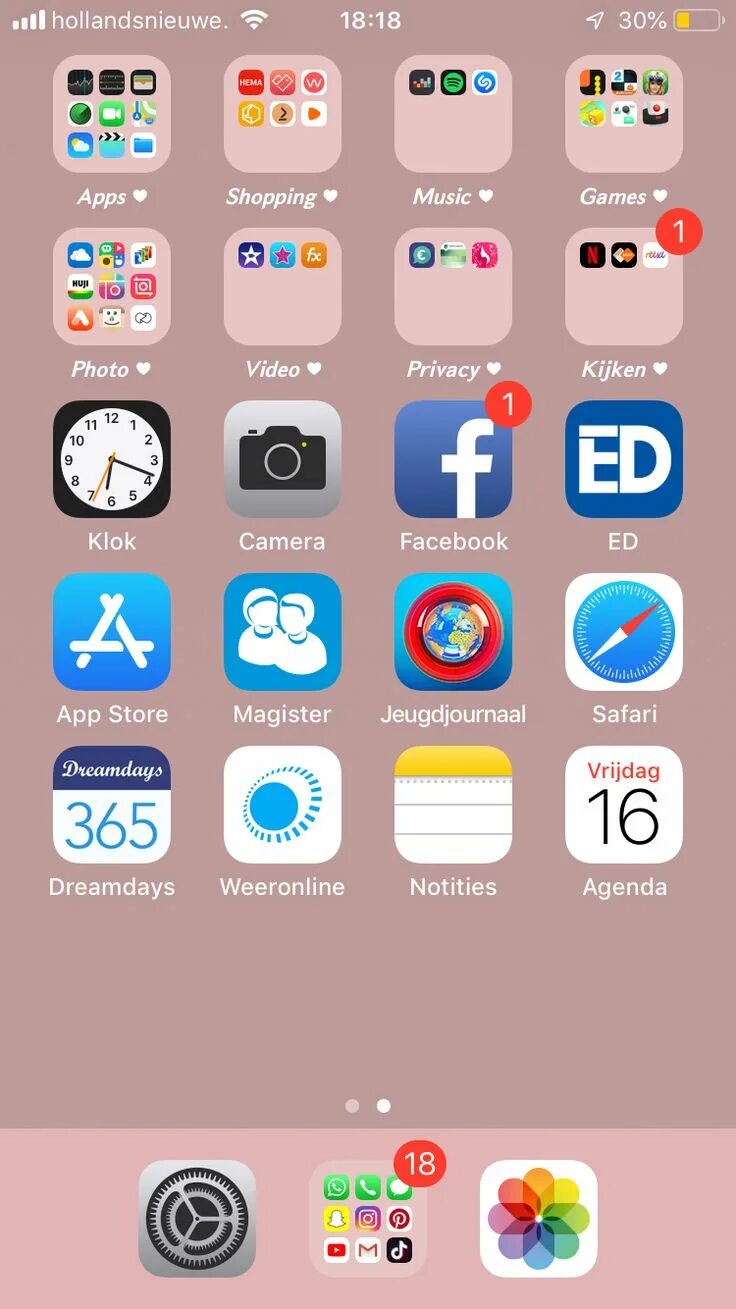Open the ED news app

(624, 460)
